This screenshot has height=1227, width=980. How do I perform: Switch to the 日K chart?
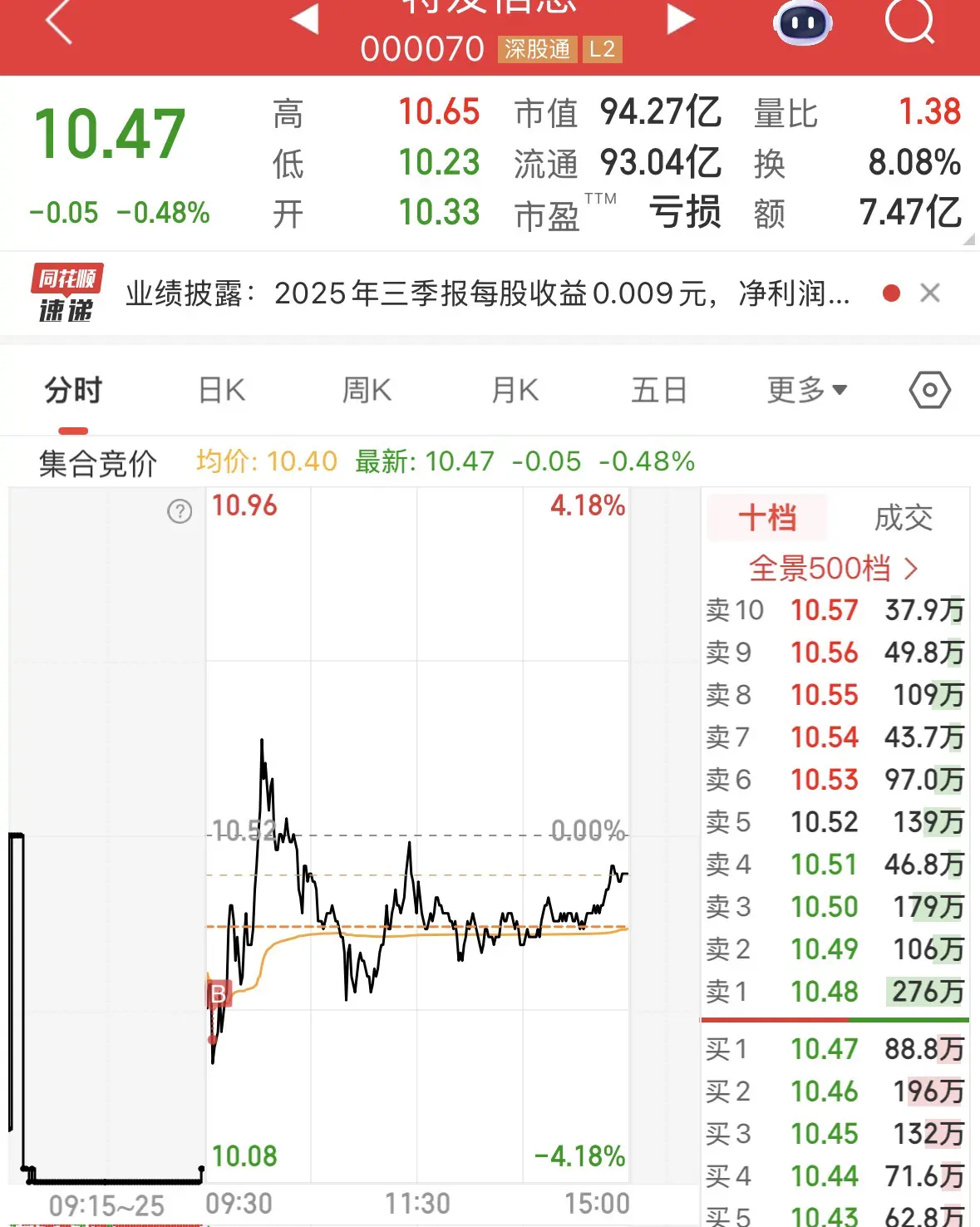[x=222, y=390]
